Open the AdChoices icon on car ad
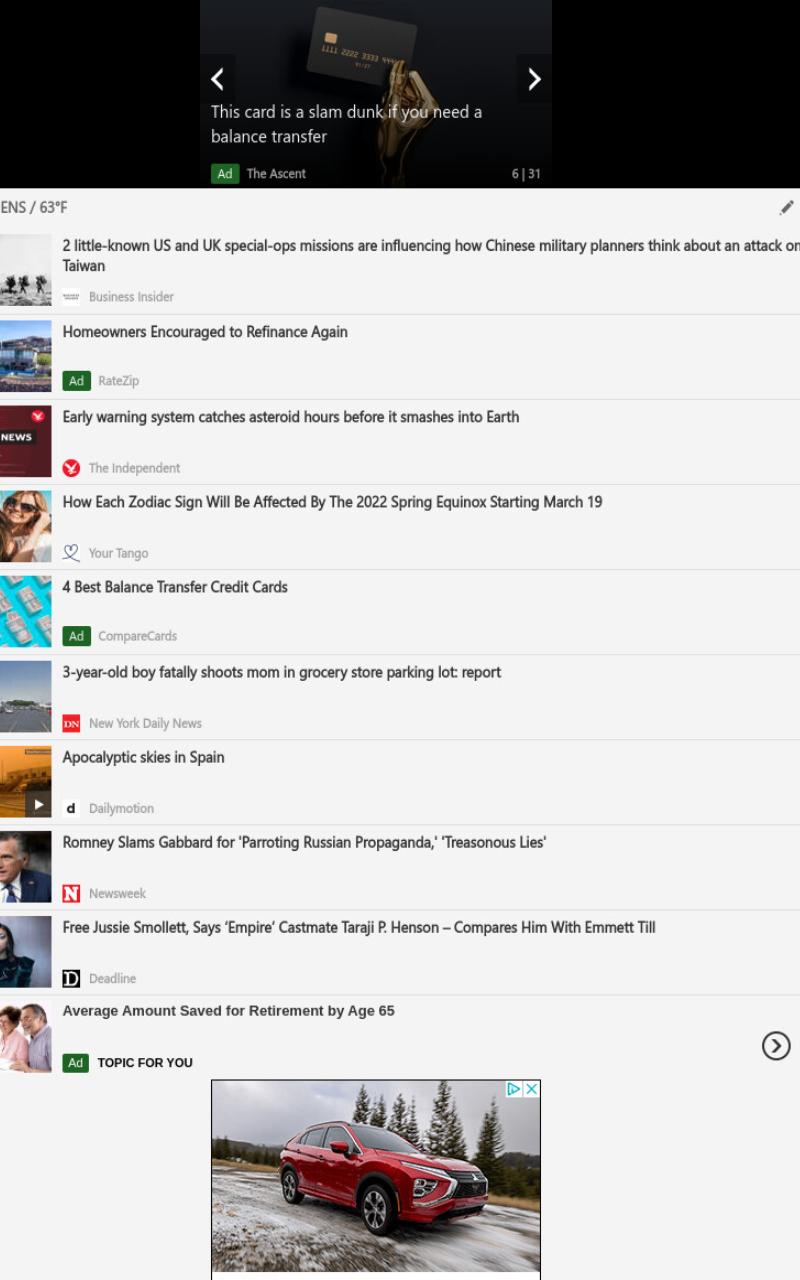 click(x=514, y=1089)
